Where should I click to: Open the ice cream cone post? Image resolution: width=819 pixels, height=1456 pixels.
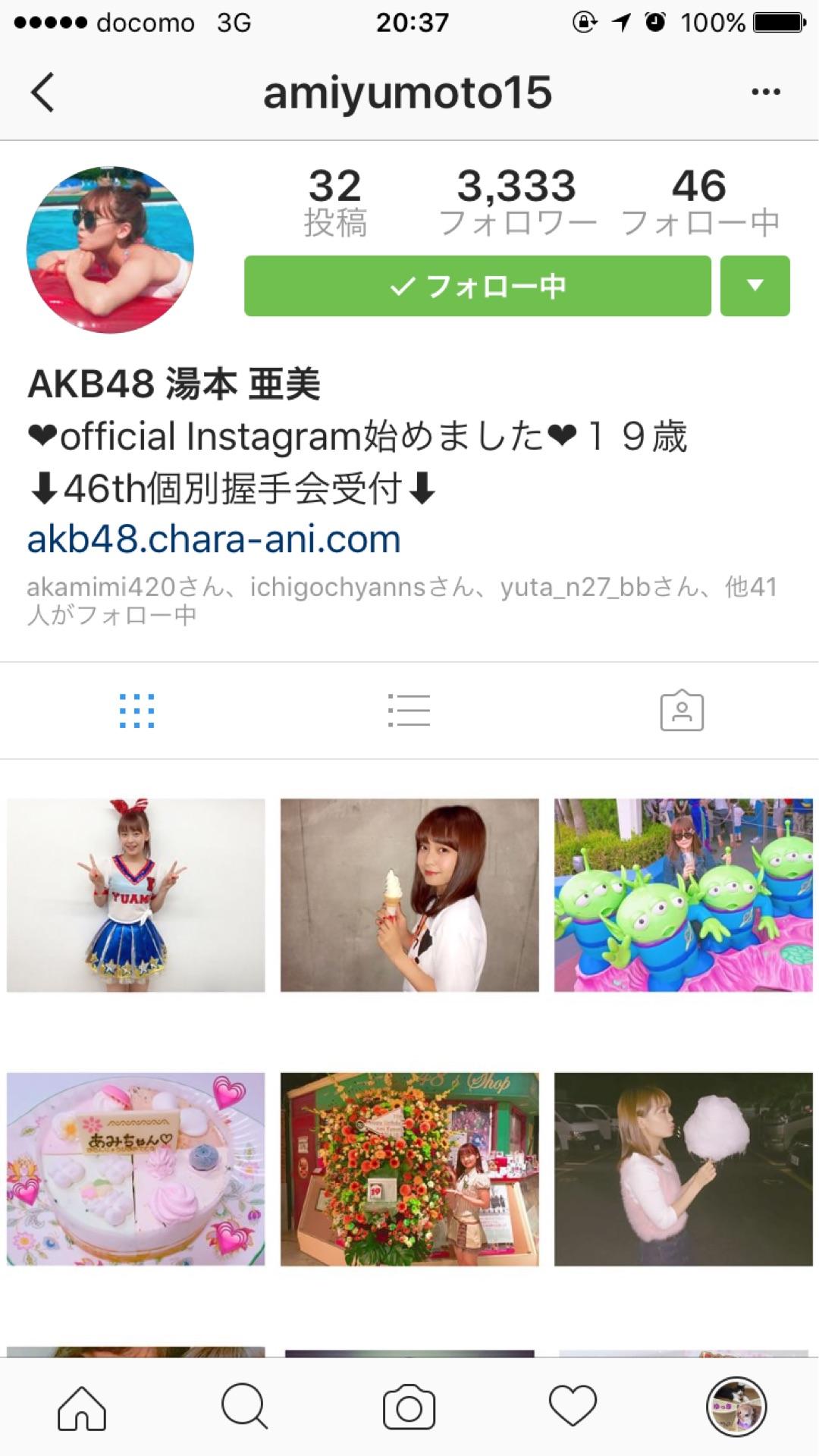pos(409,895)
